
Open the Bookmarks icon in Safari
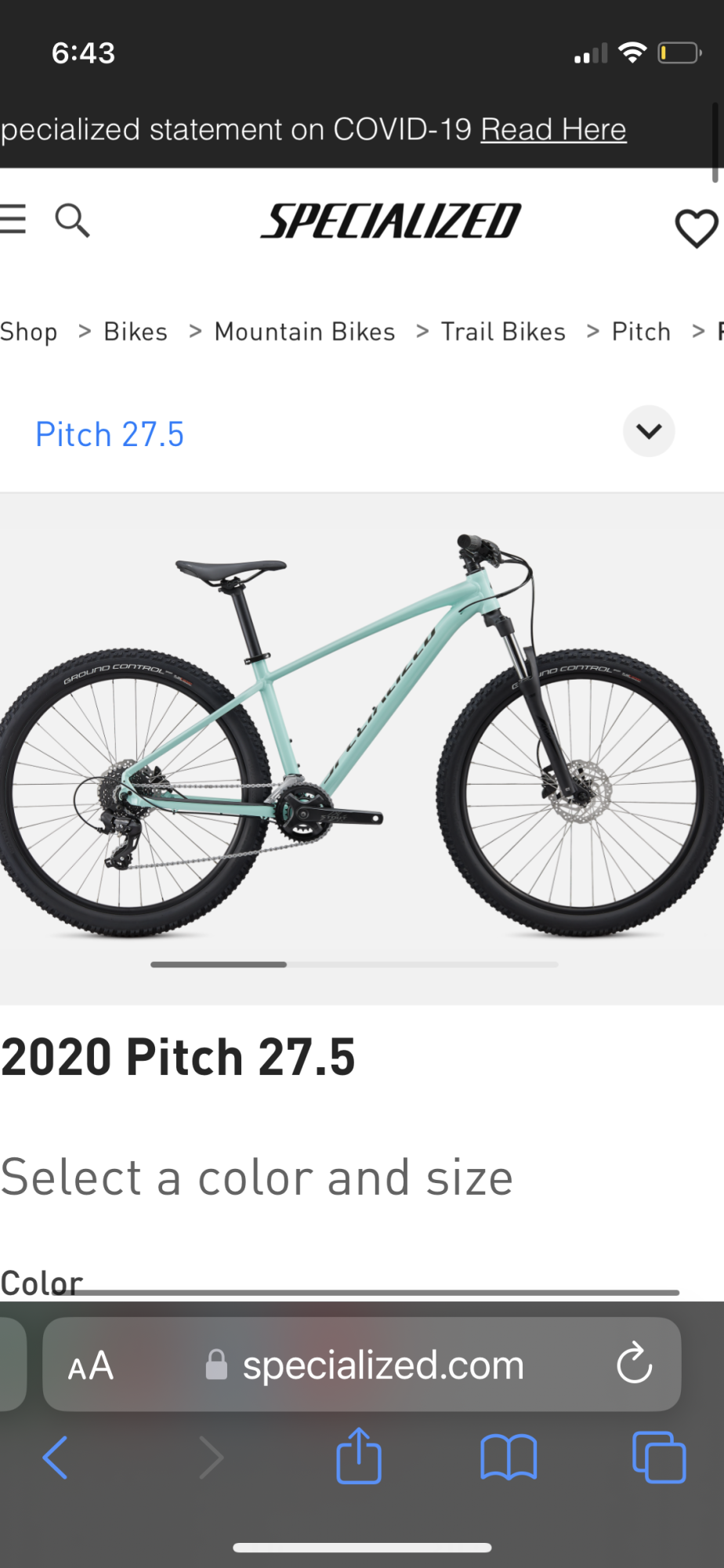[509, 1457]
